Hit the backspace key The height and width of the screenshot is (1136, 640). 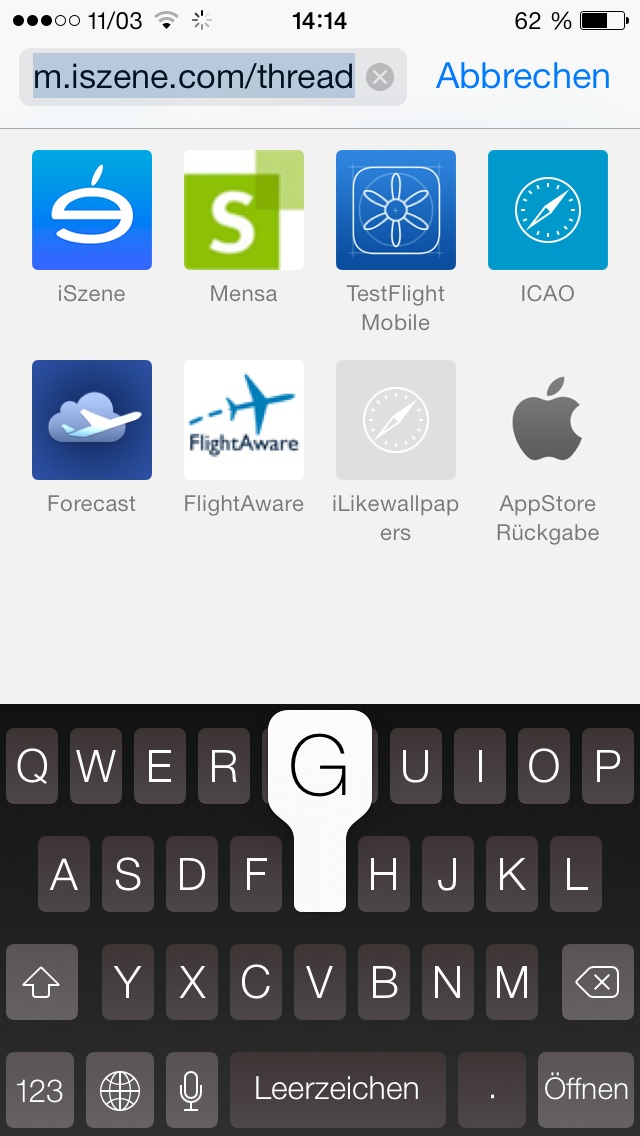tap(597, 982)
